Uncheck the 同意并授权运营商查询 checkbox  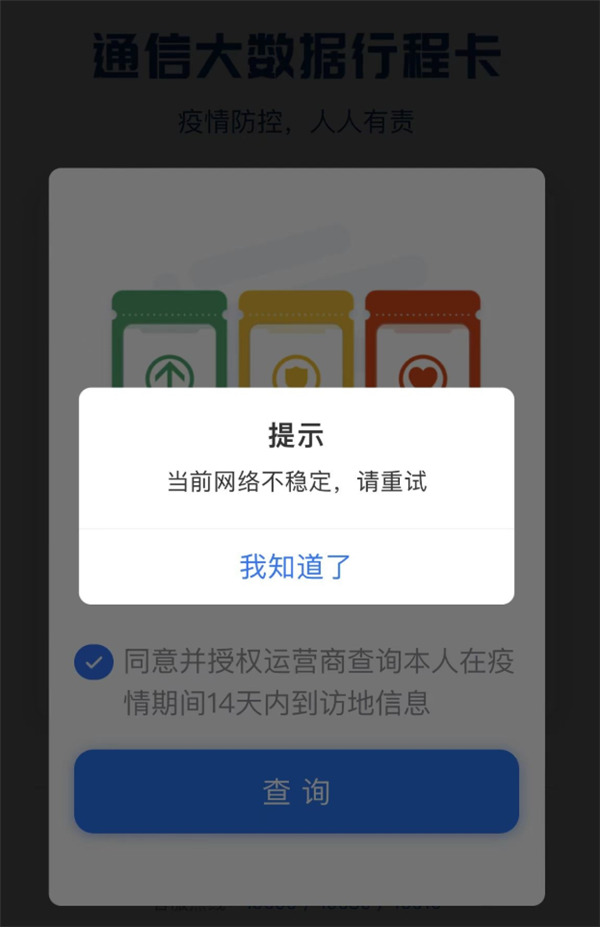click(x=94, y=662)
